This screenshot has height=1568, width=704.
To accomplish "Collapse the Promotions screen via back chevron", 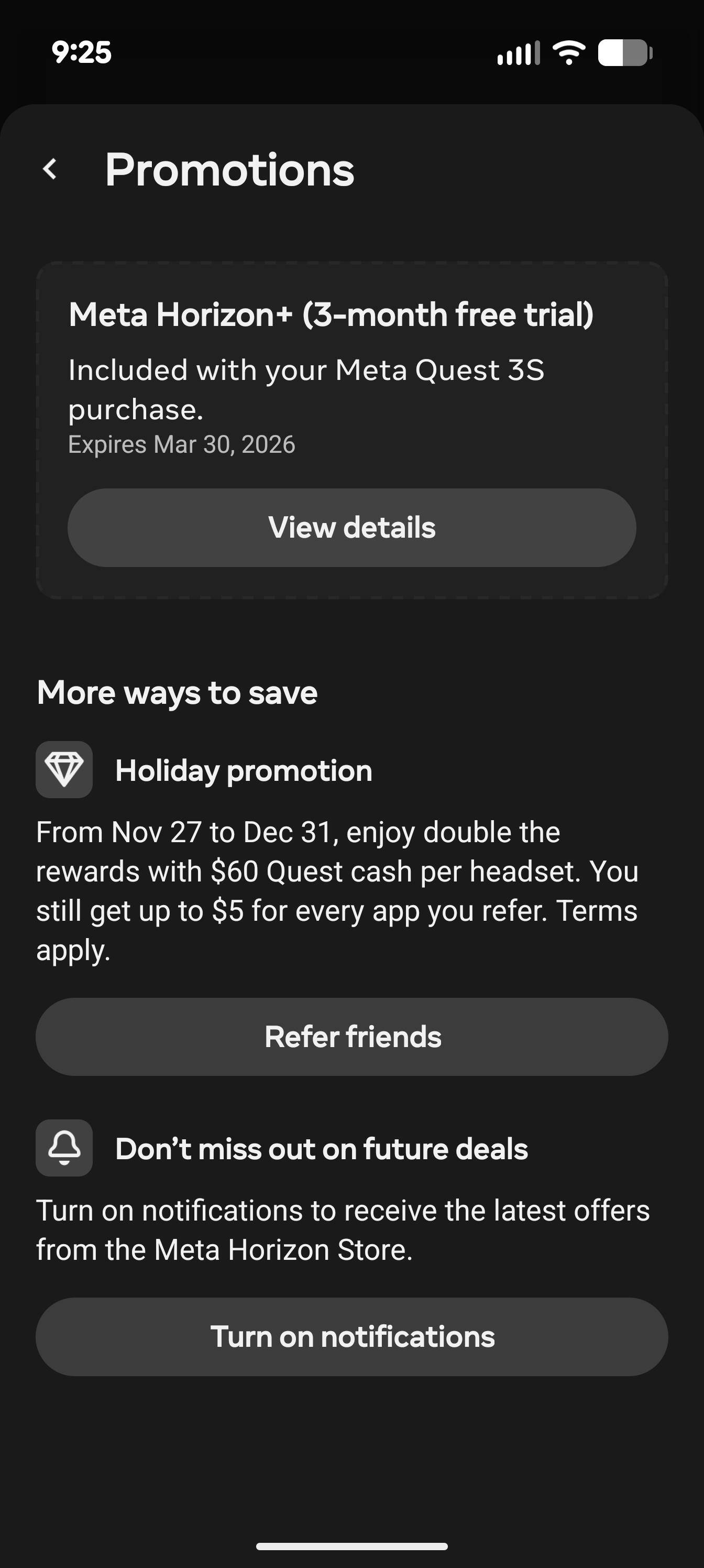I will click(50, 169).
